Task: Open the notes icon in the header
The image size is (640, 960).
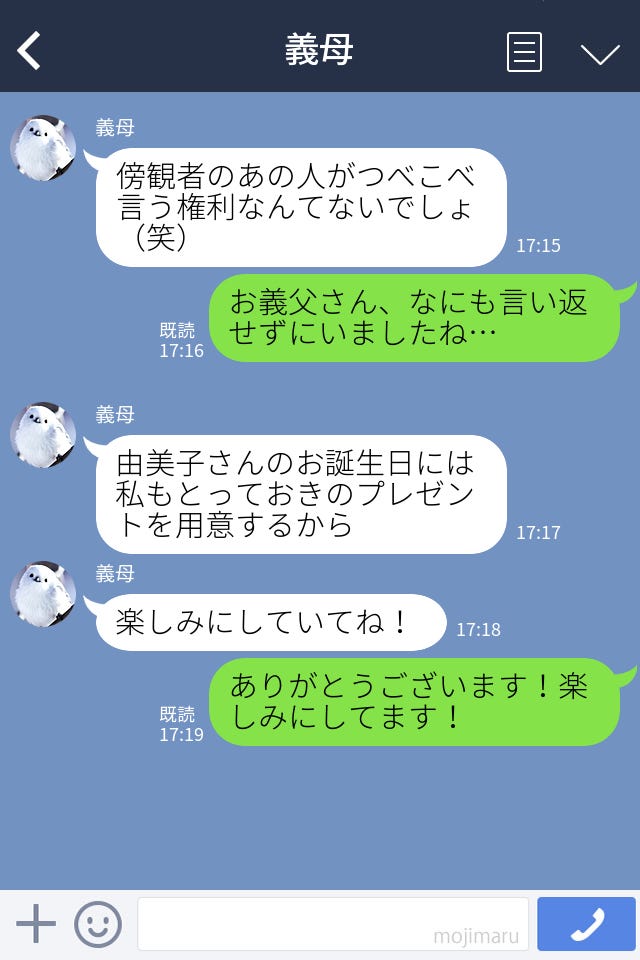Action: (524, 52)
